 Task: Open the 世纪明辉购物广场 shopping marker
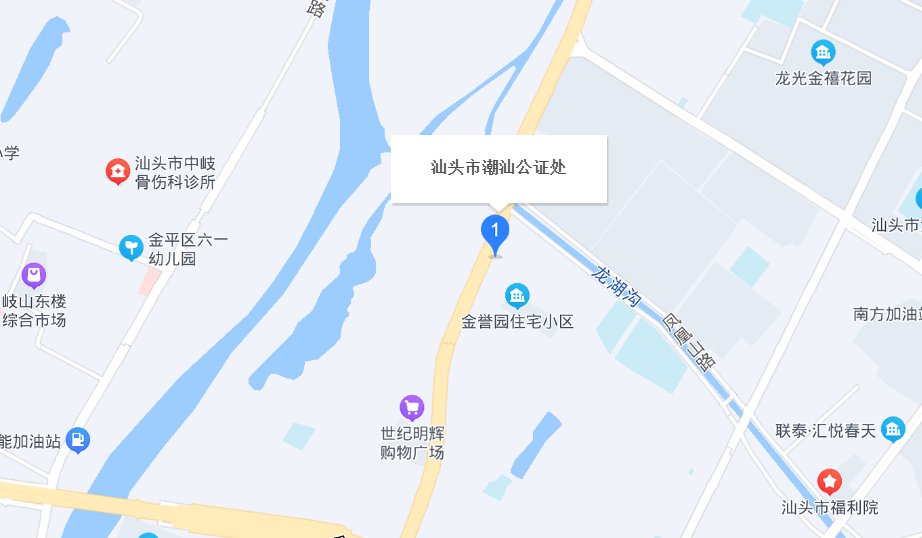coord(411,406)
